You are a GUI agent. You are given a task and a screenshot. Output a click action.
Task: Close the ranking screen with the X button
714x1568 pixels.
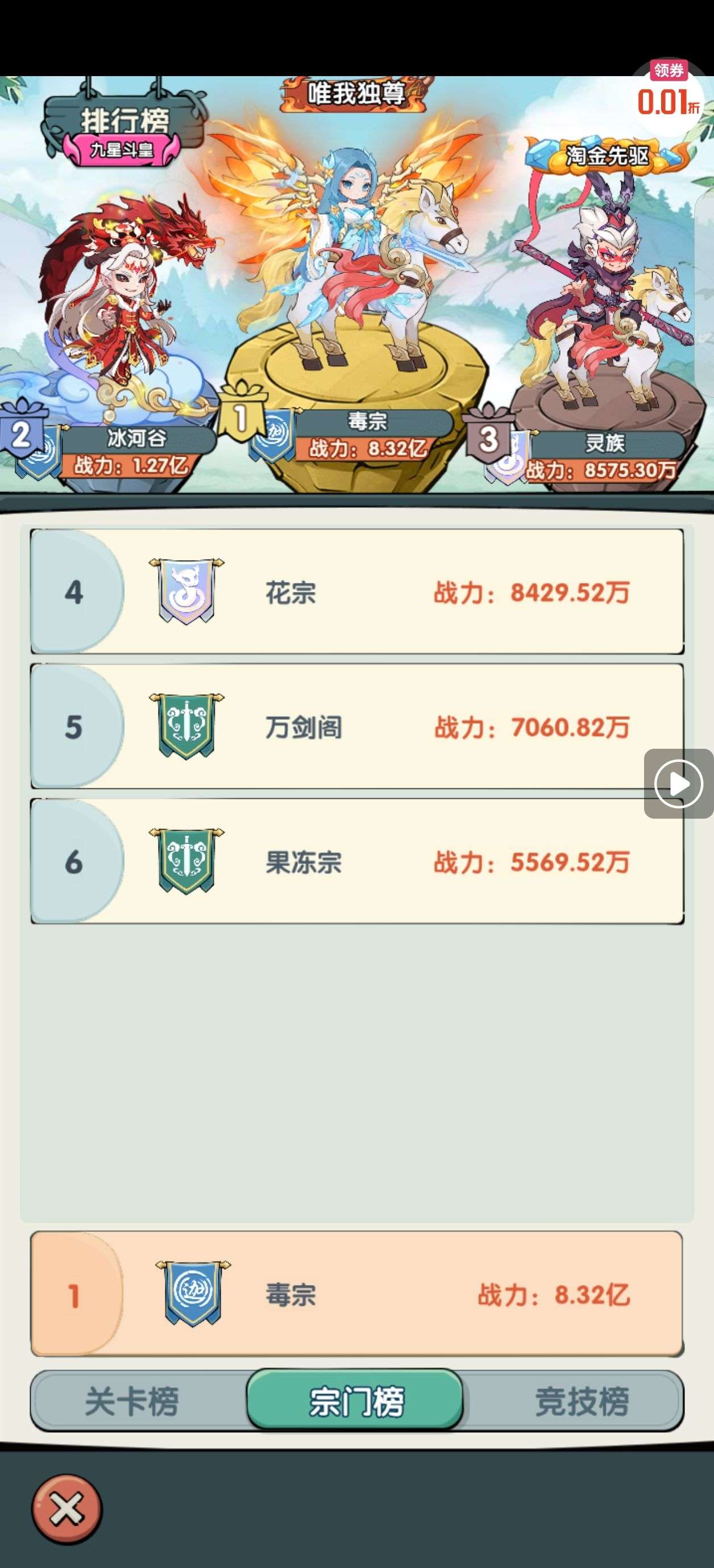pos(67,1509)
